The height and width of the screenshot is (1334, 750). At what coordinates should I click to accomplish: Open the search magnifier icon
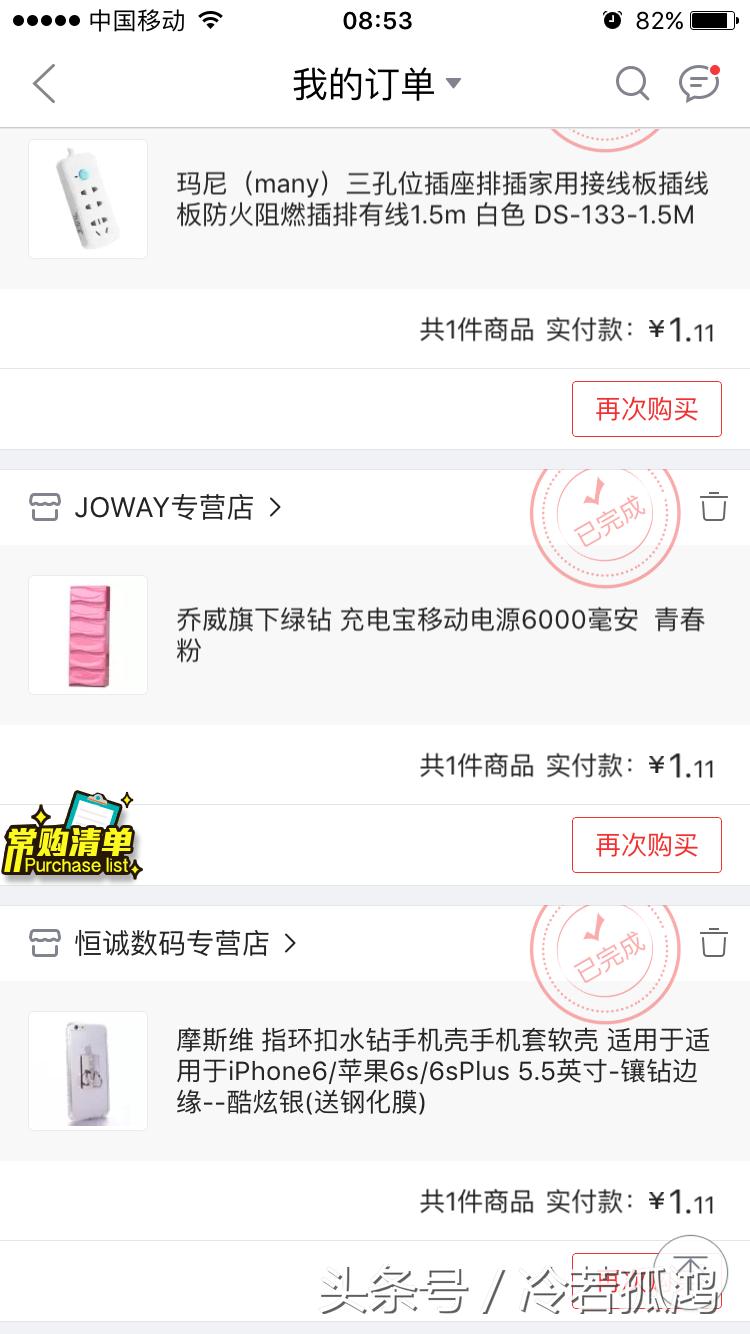632,84
